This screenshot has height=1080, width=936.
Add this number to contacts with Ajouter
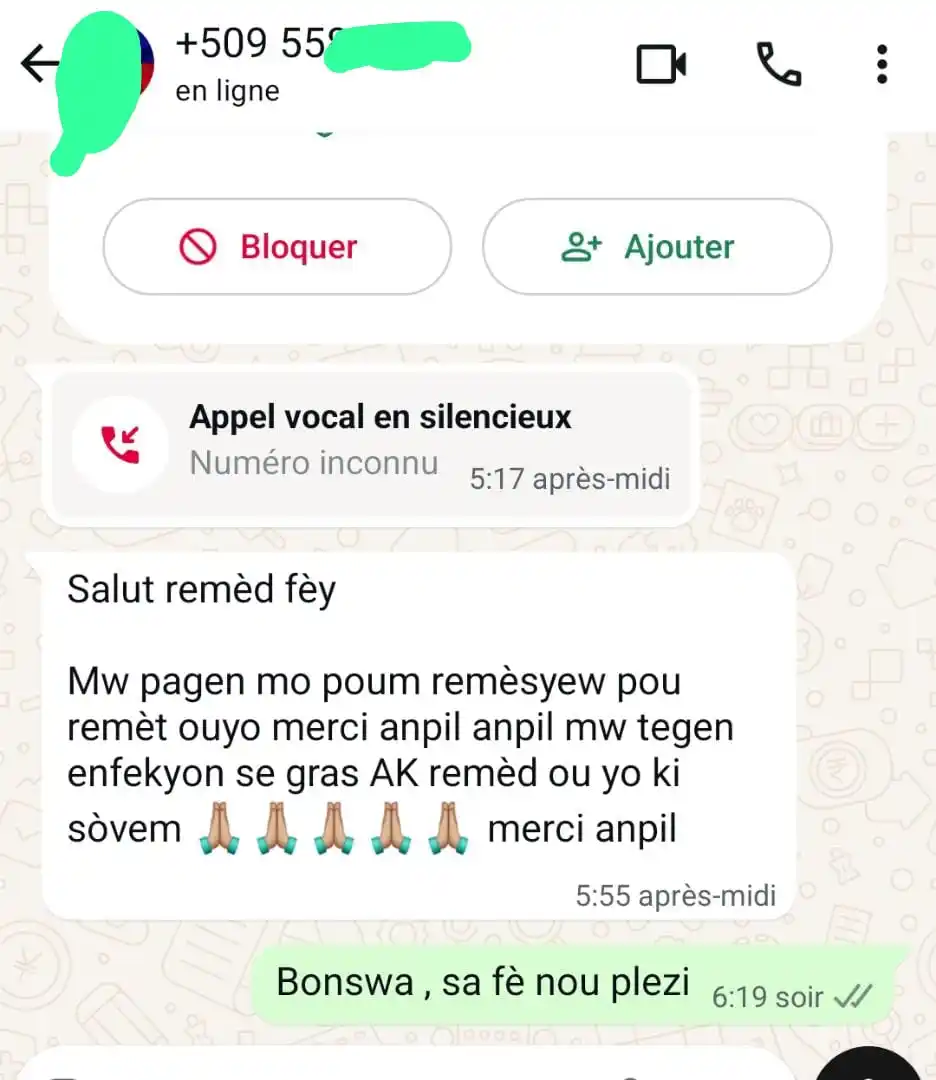coord(657,247)
